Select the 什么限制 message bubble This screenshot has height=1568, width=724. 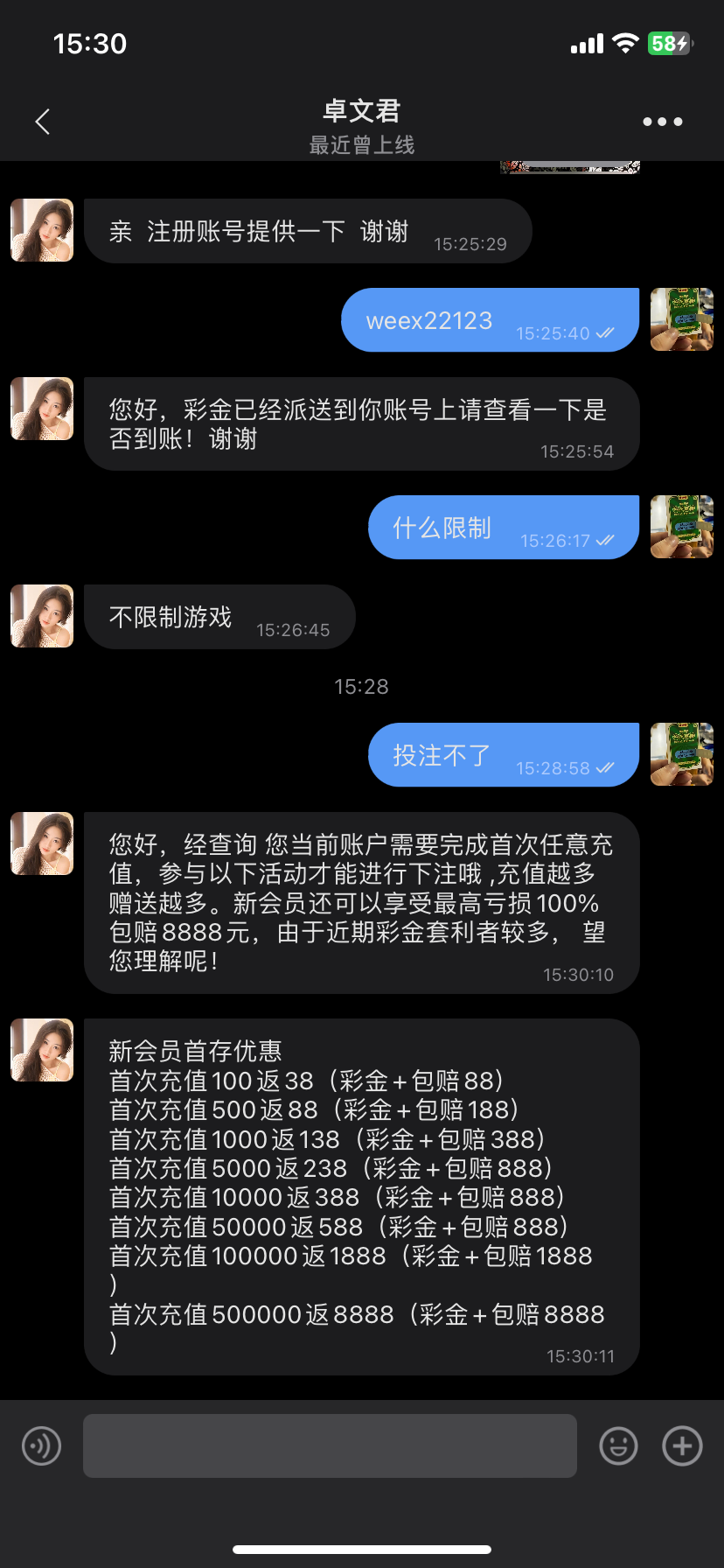tap(504, 527)
